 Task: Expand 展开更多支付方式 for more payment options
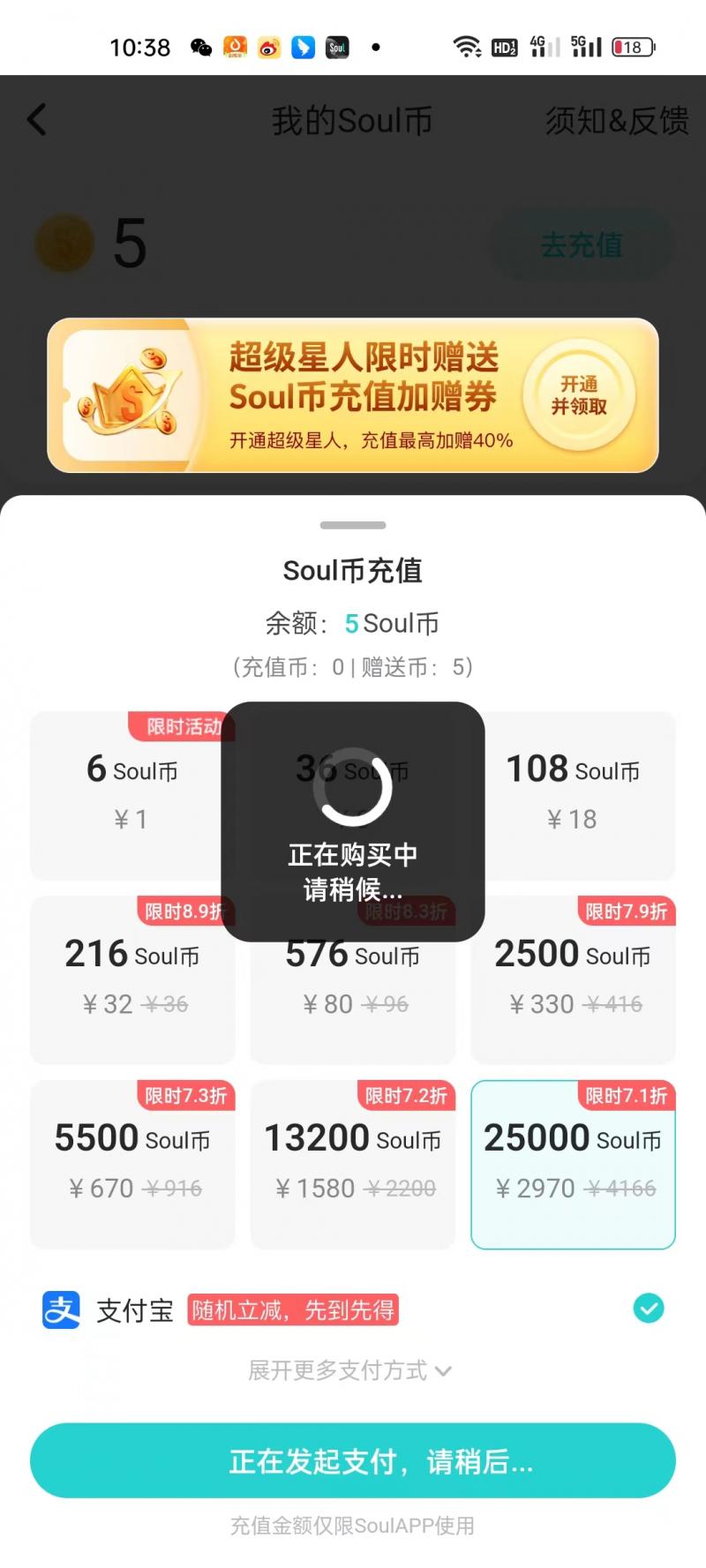tap(352, 1370)
